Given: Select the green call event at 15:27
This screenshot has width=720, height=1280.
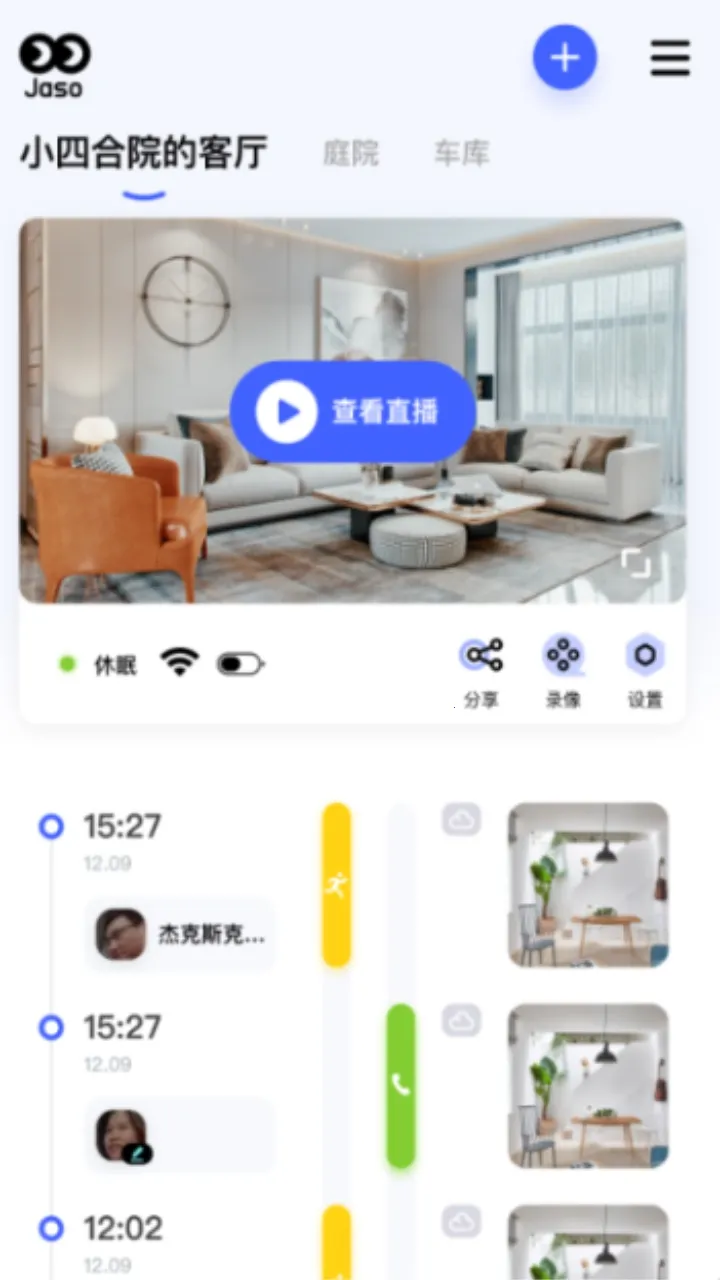Looking at the screenshot, I should (401, 1086).
